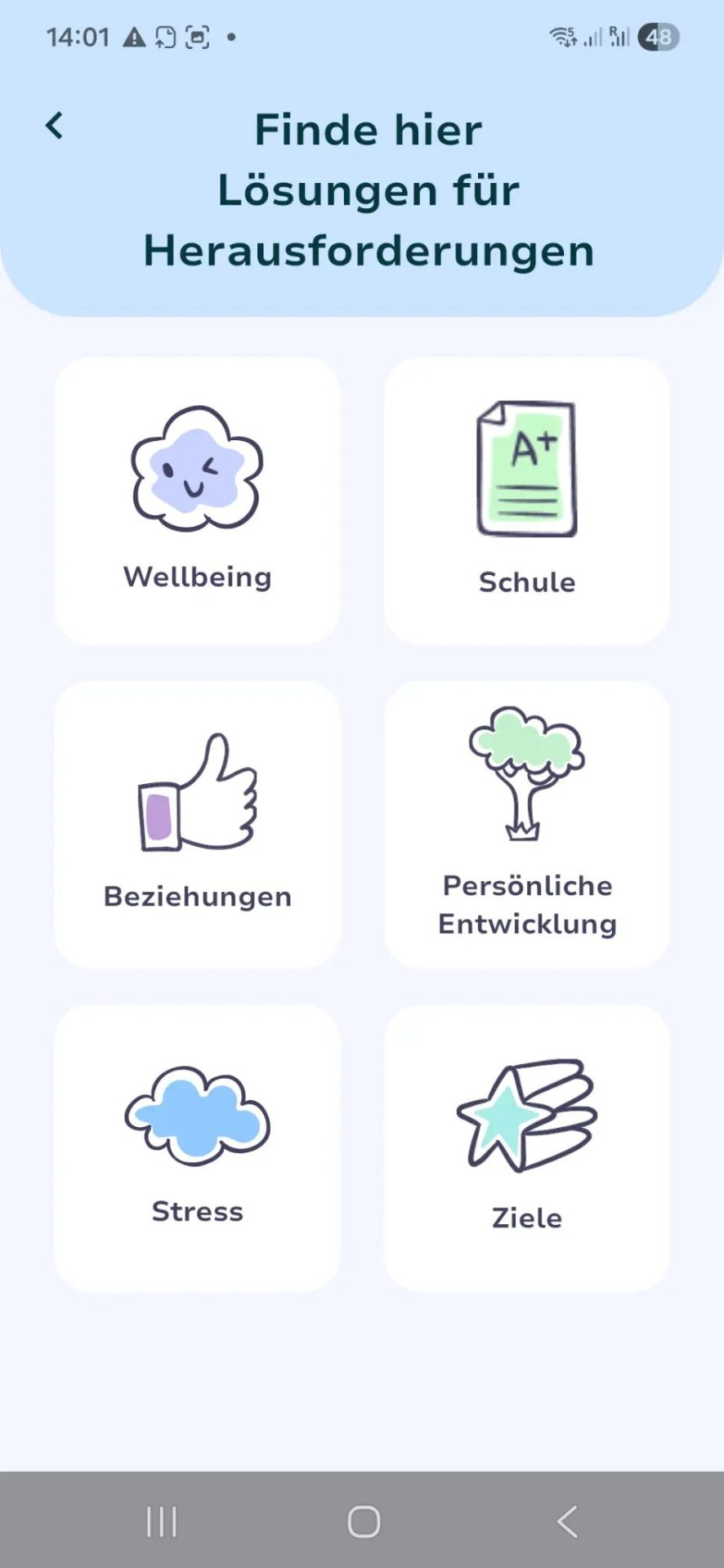The height and width of the screenshot is (1568, 724).
Task: Go back using the header arrow
Action: coord(55,127)
